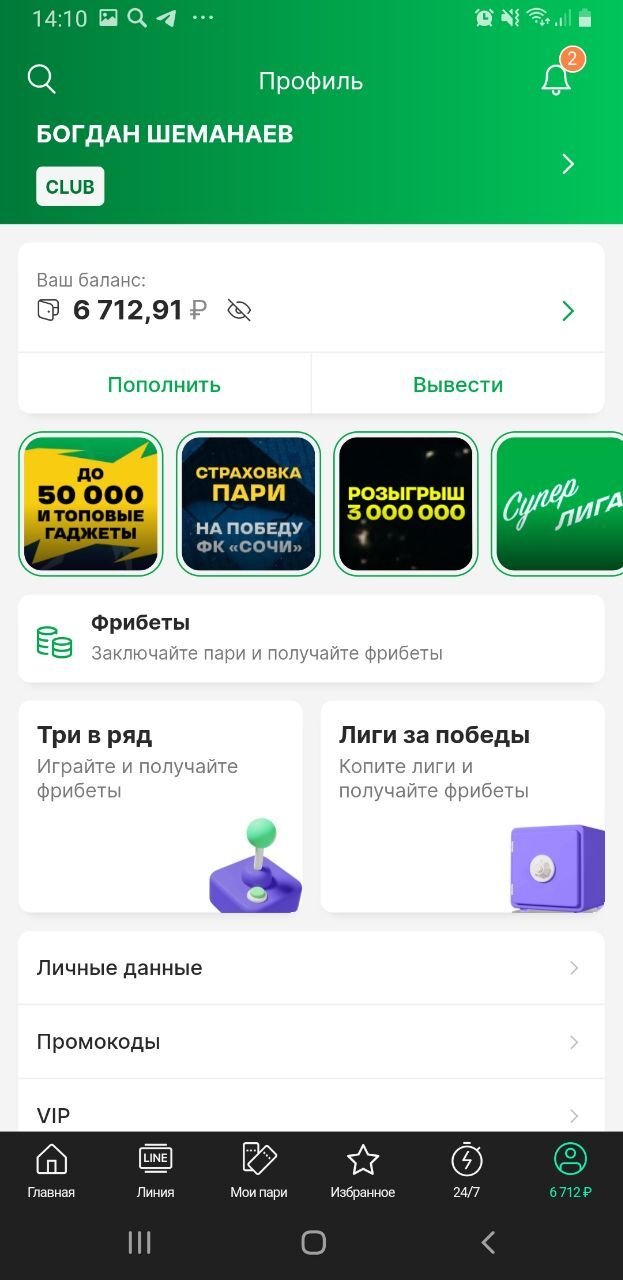This screenshot has height=1280, width=623.
Task: Open the Страховка пари promo story
Action: pyautogui.click(x=248, y=504)
